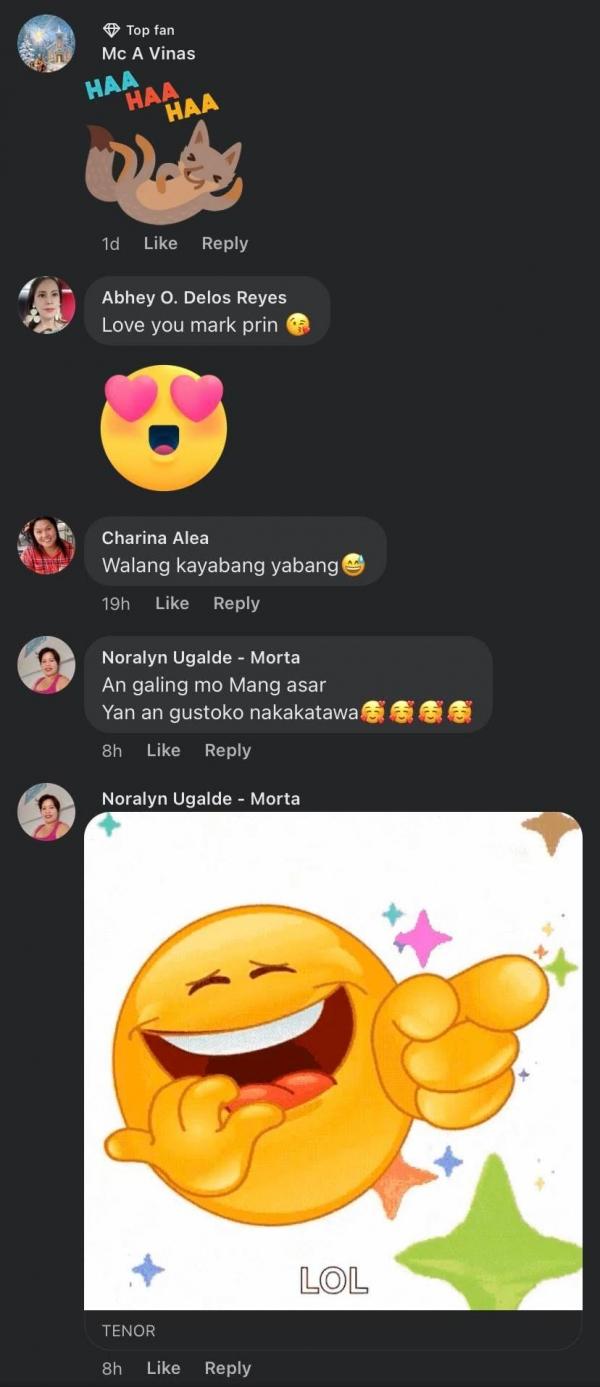This screenshot has height=1387, width=600.
Task: Reply to Charina Alea's comment
Action: pyautogui.click(x=236, y=603)
